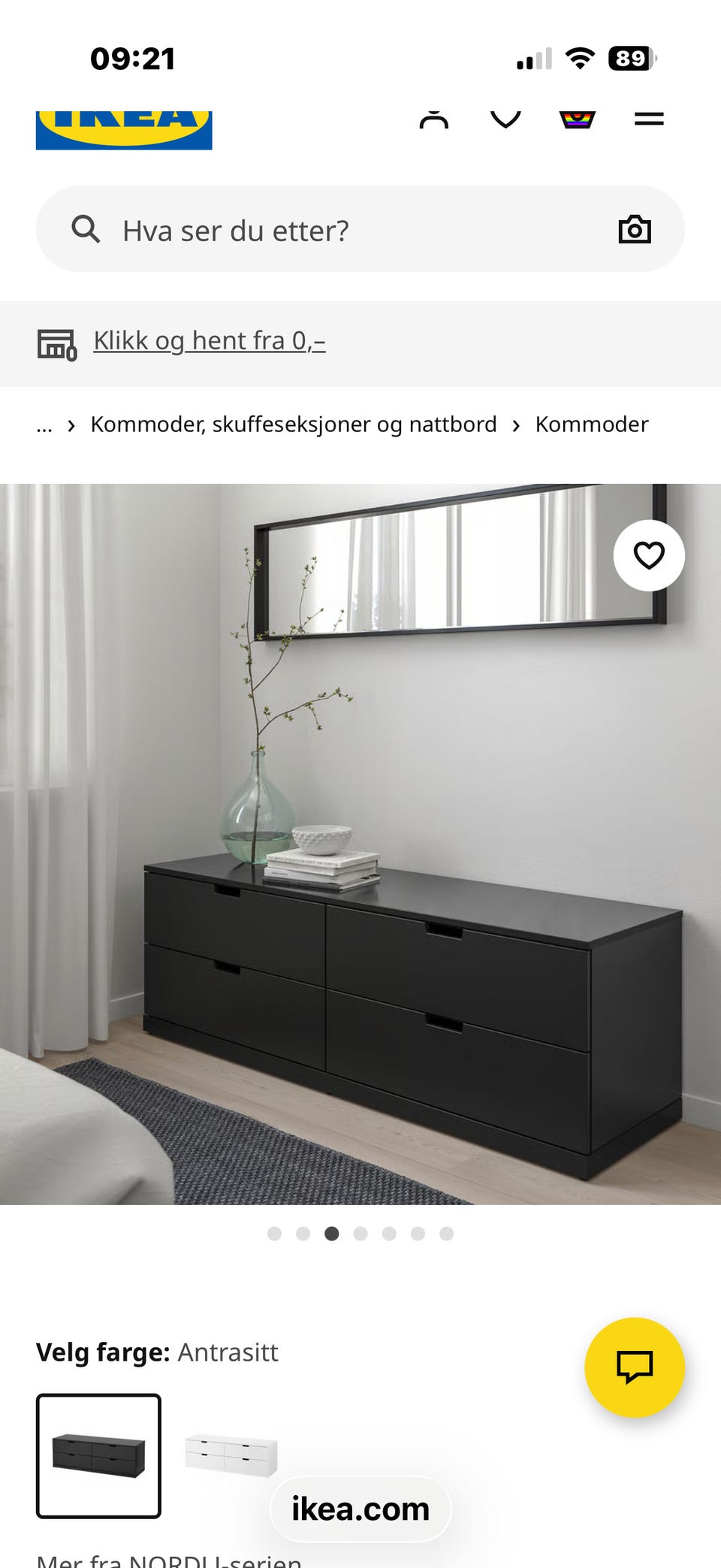
Task: Jump to the first image carousel dot
Action: click(x=275, y=1233)
